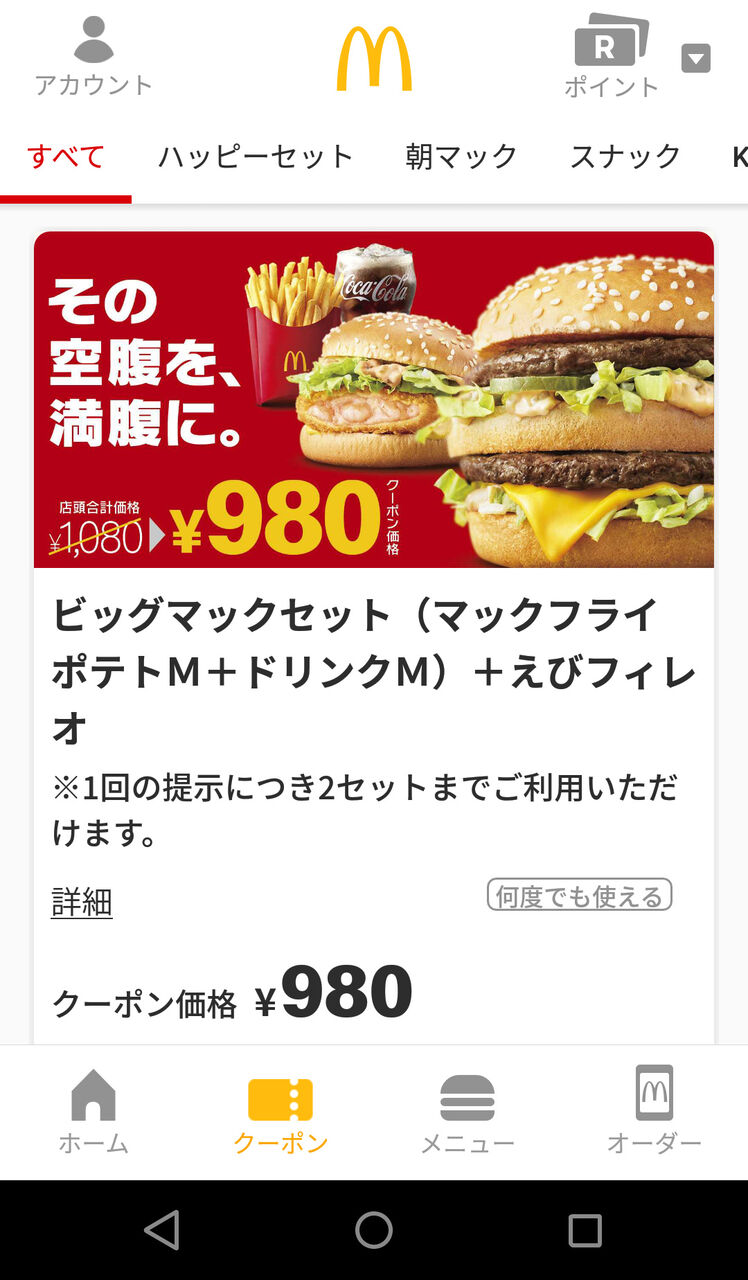Switch to the ハッピーセット tab

click(256, 157)
